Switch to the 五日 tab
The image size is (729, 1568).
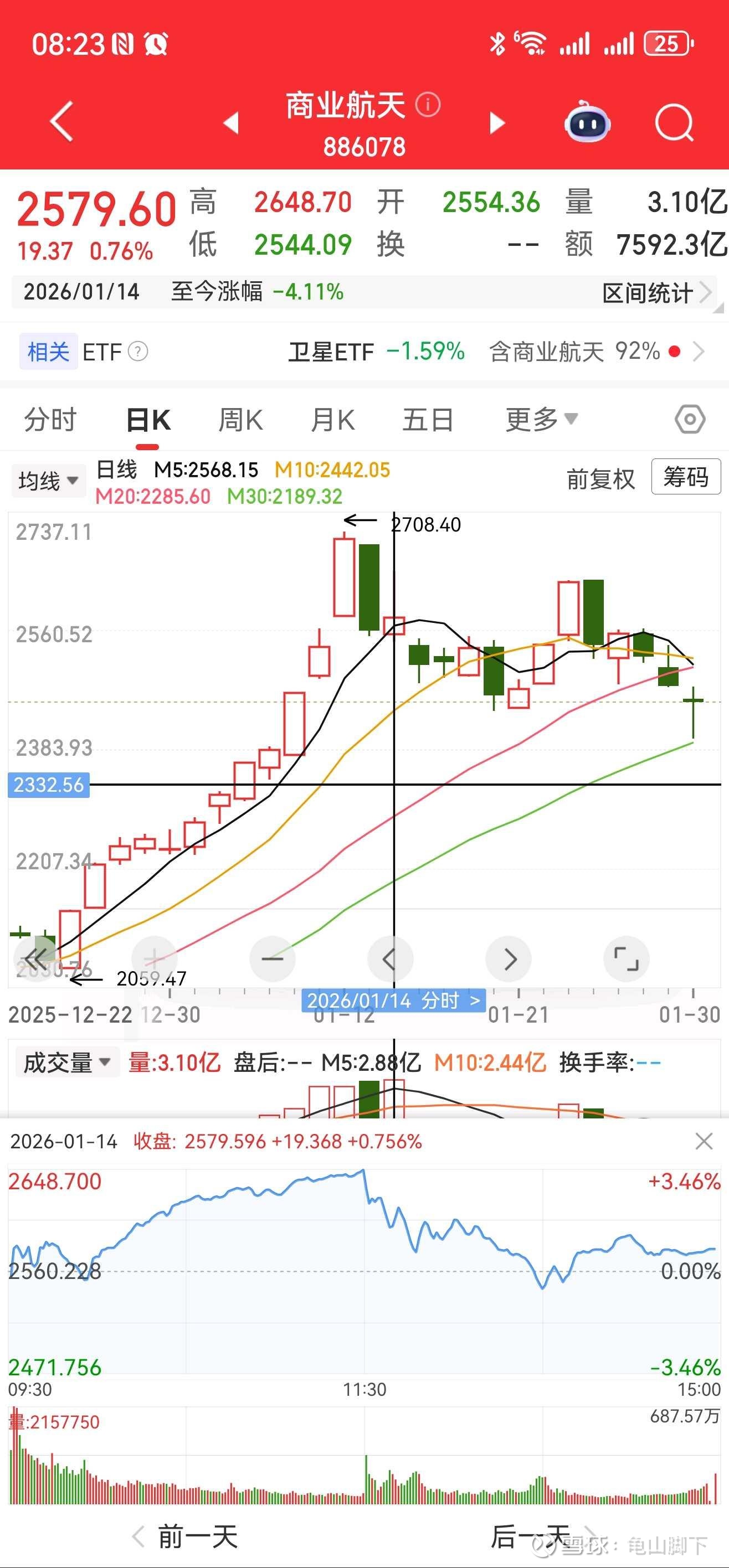pyautogui.click(x=428, y=420)
